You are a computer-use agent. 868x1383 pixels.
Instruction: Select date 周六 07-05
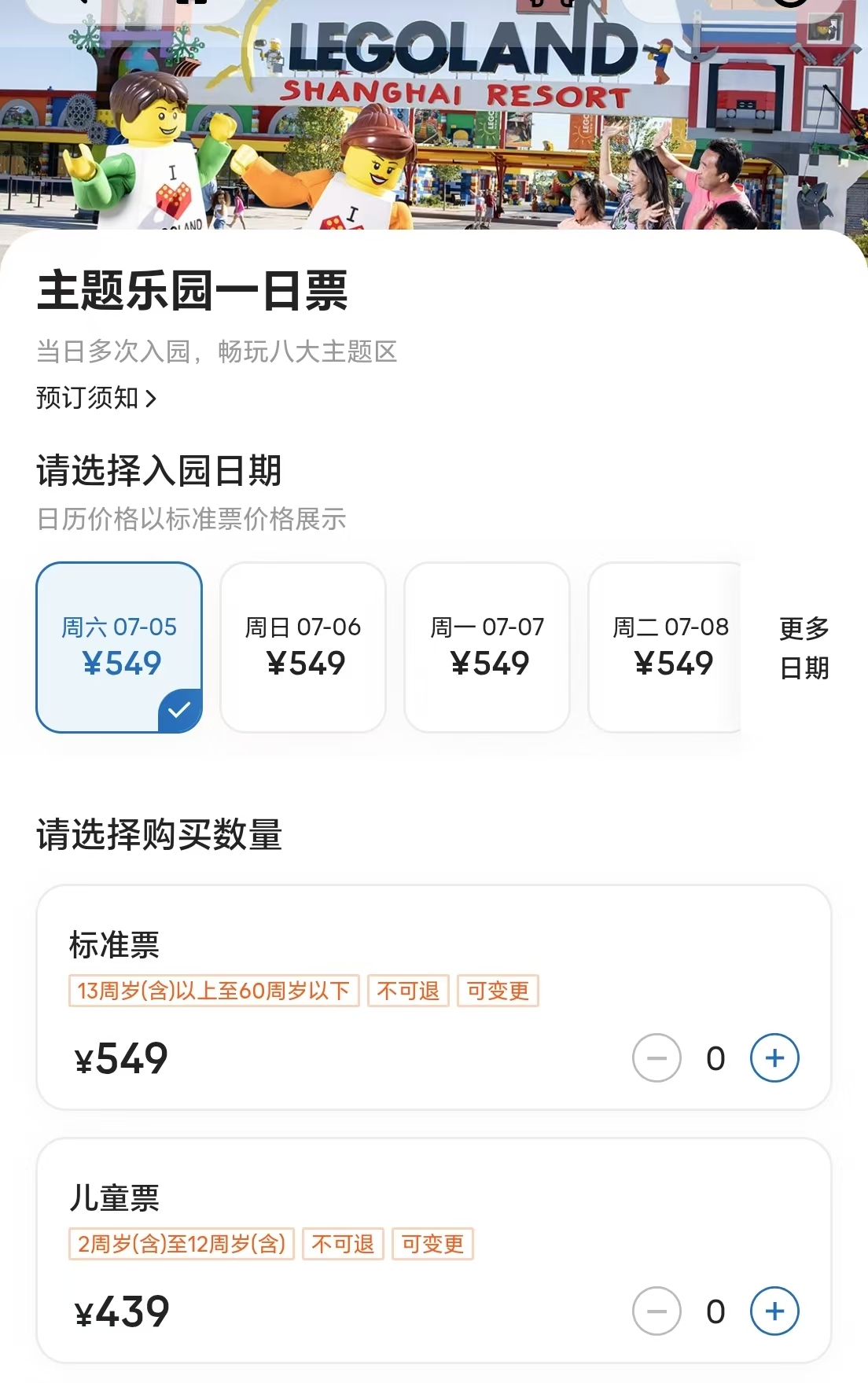(120, 646)
